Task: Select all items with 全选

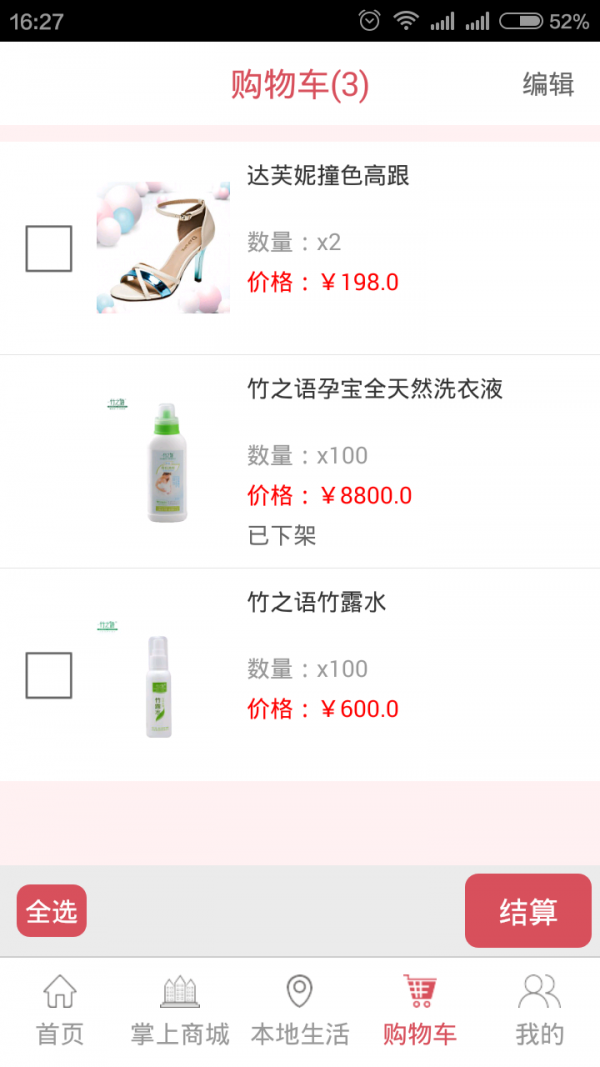Action: coord(52,911)
